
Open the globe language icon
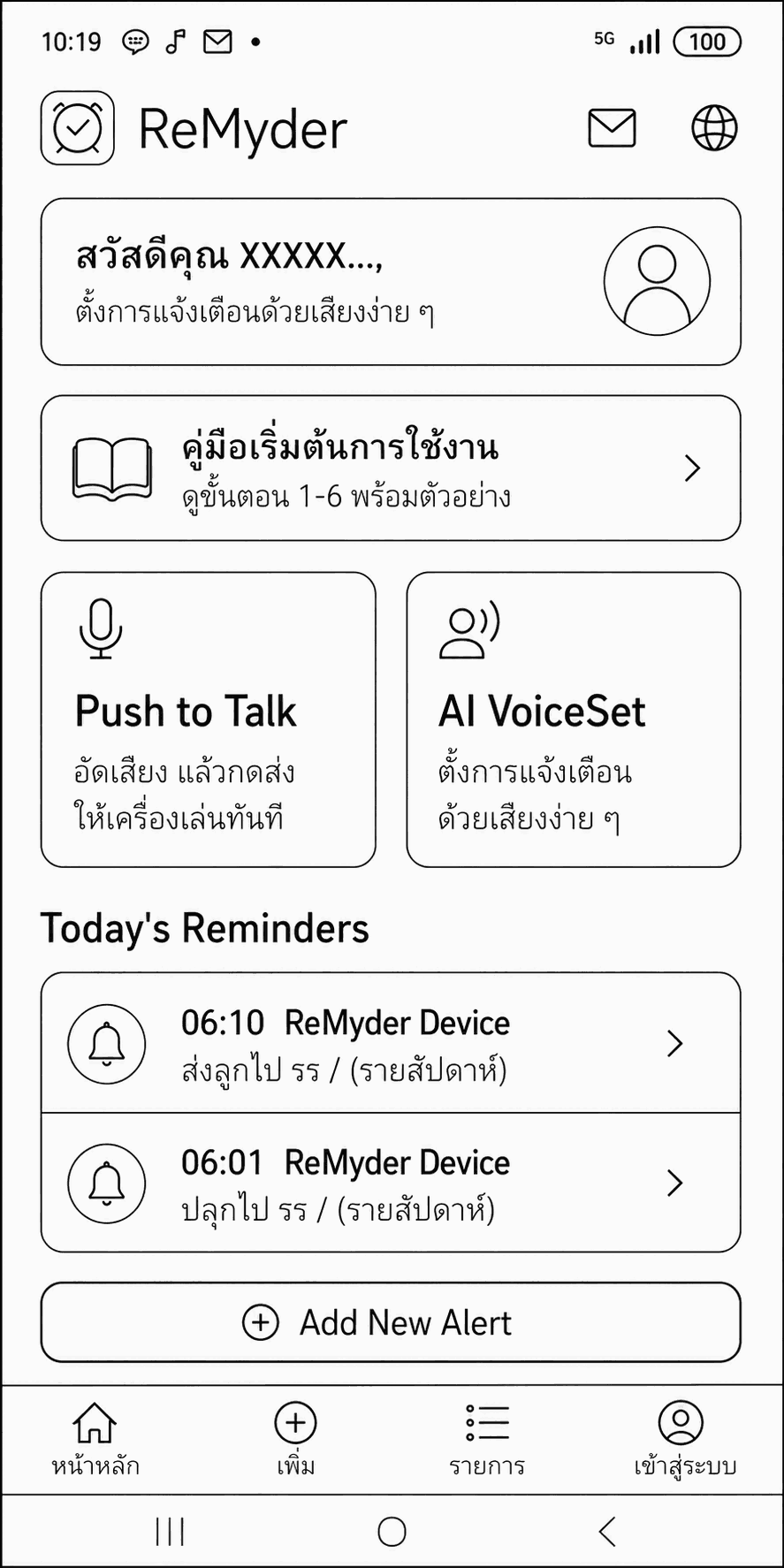[714, 128]
